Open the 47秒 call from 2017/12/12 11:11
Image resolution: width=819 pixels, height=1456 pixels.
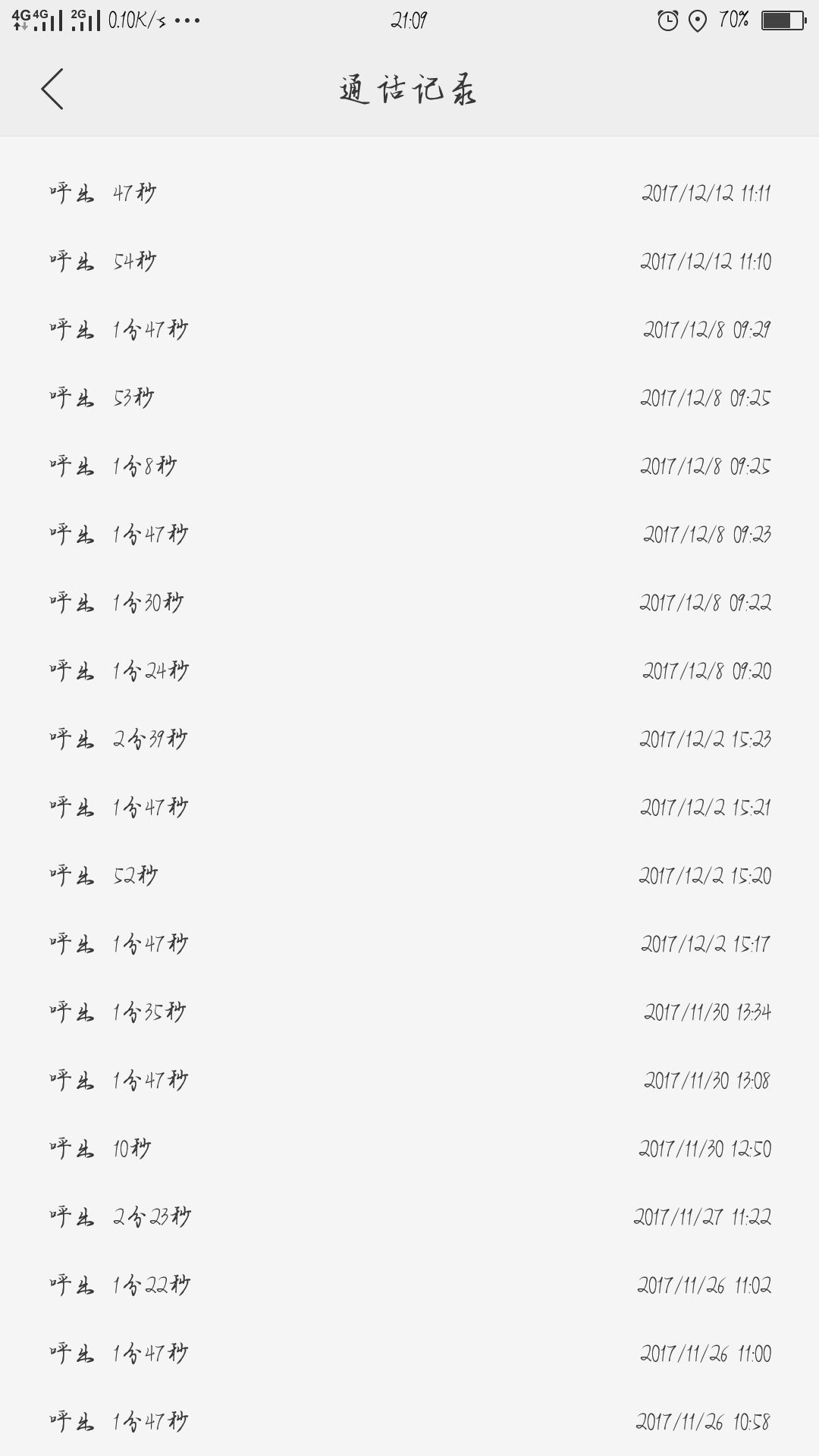click(409, 193)
